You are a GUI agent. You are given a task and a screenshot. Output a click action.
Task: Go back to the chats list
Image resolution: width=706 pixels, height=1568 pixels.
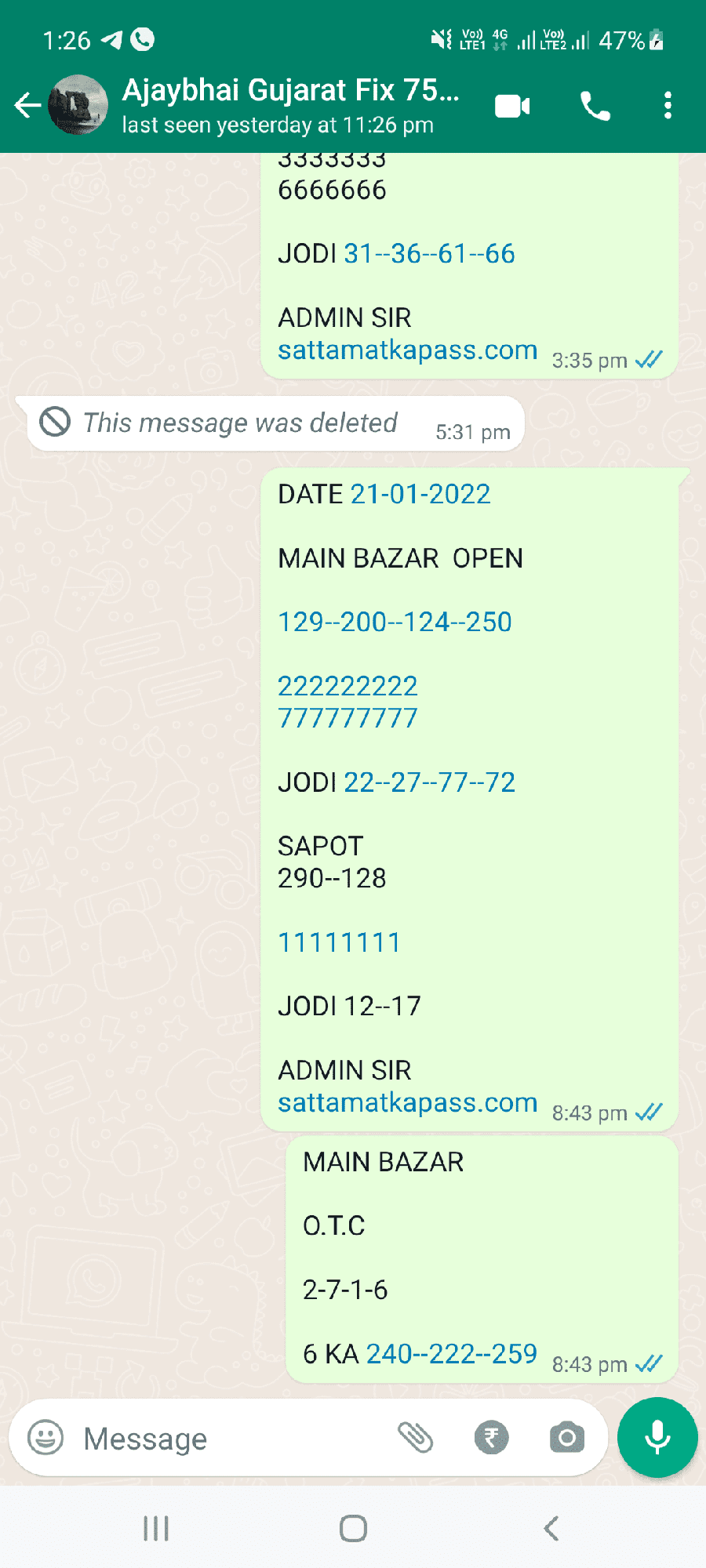pos(27,105)
